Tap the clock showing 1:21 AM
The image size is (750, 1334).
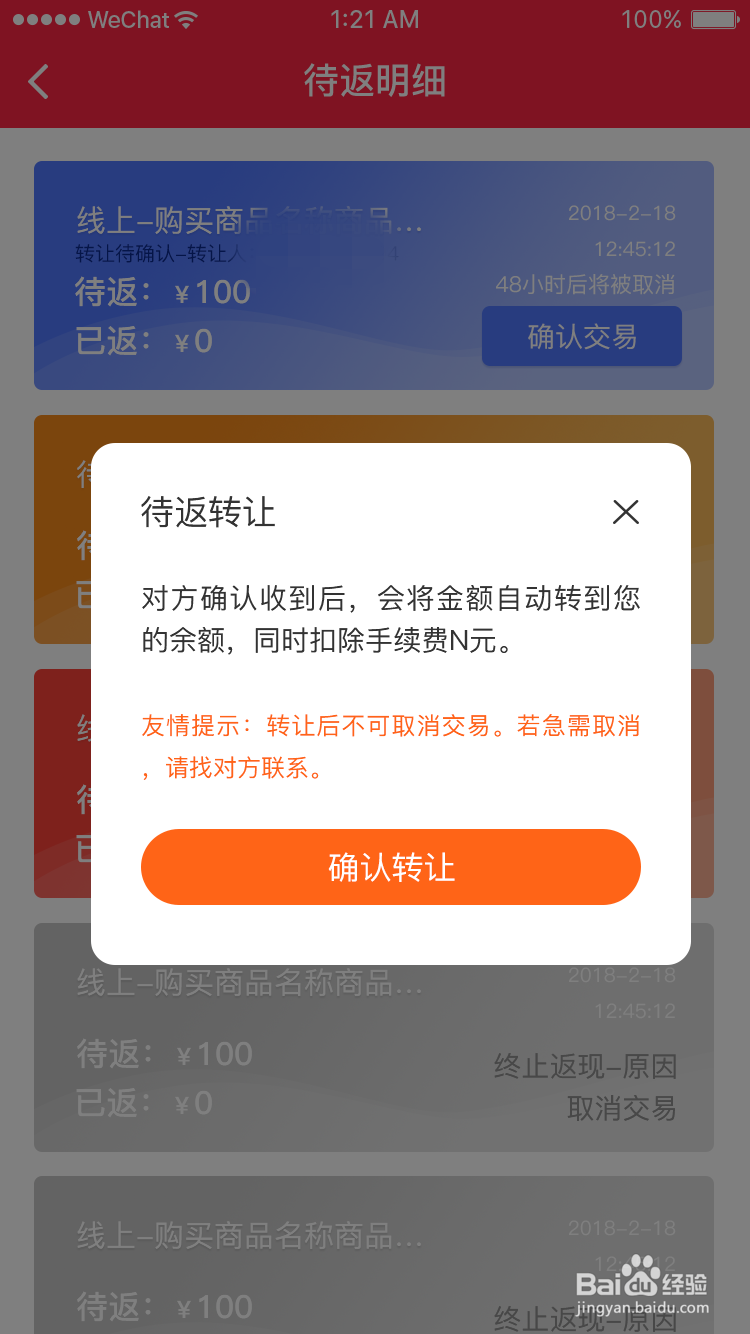tap(375, 18)
